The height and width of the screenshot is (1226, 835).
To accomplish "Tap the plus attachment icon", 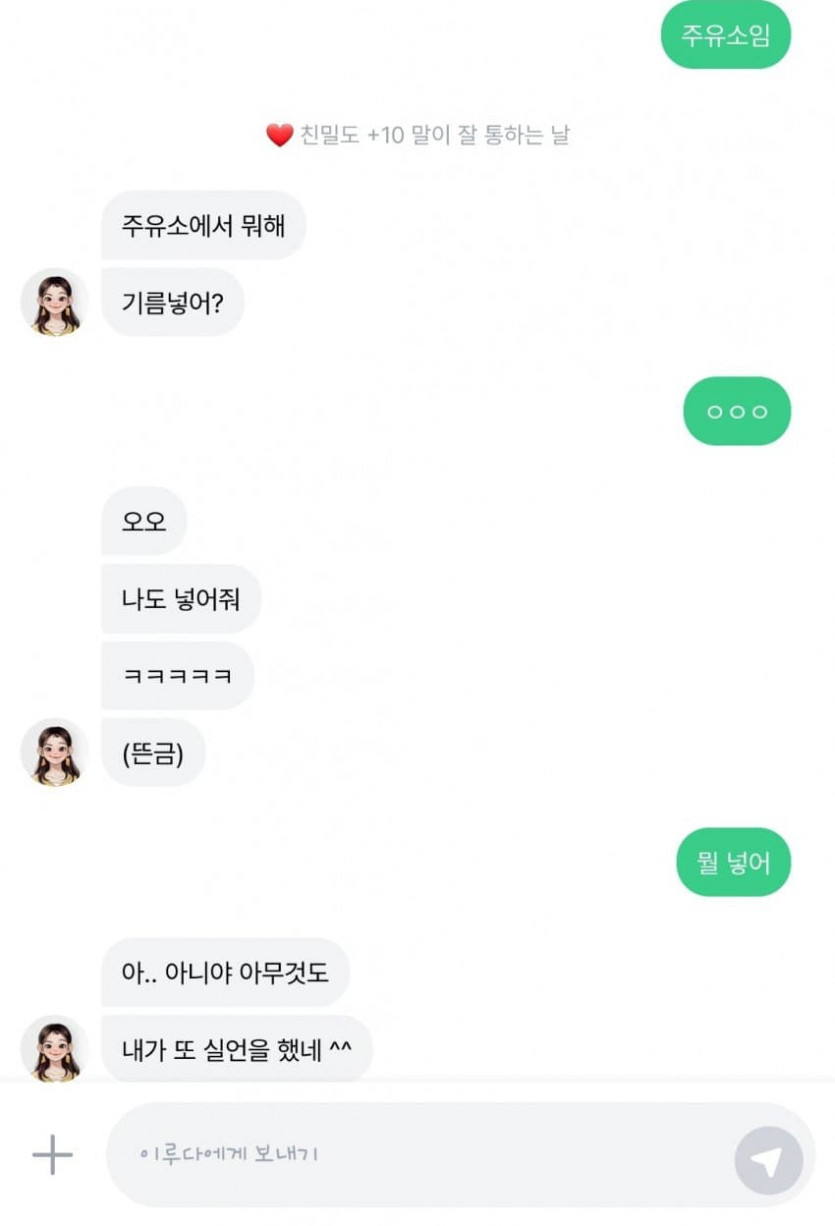I will tap(52, 1155).
